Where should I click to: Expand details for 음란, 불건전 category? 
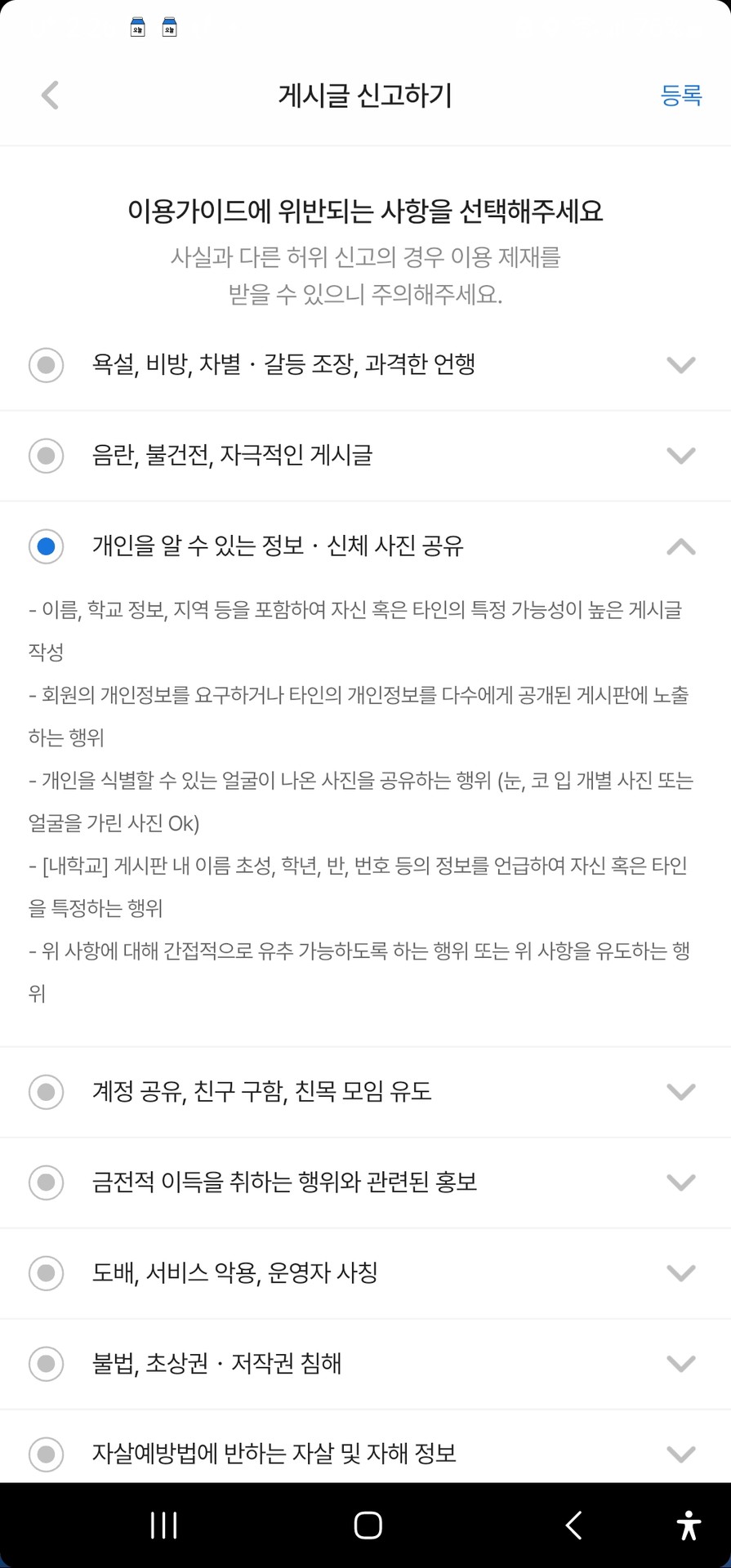(680, 457)
